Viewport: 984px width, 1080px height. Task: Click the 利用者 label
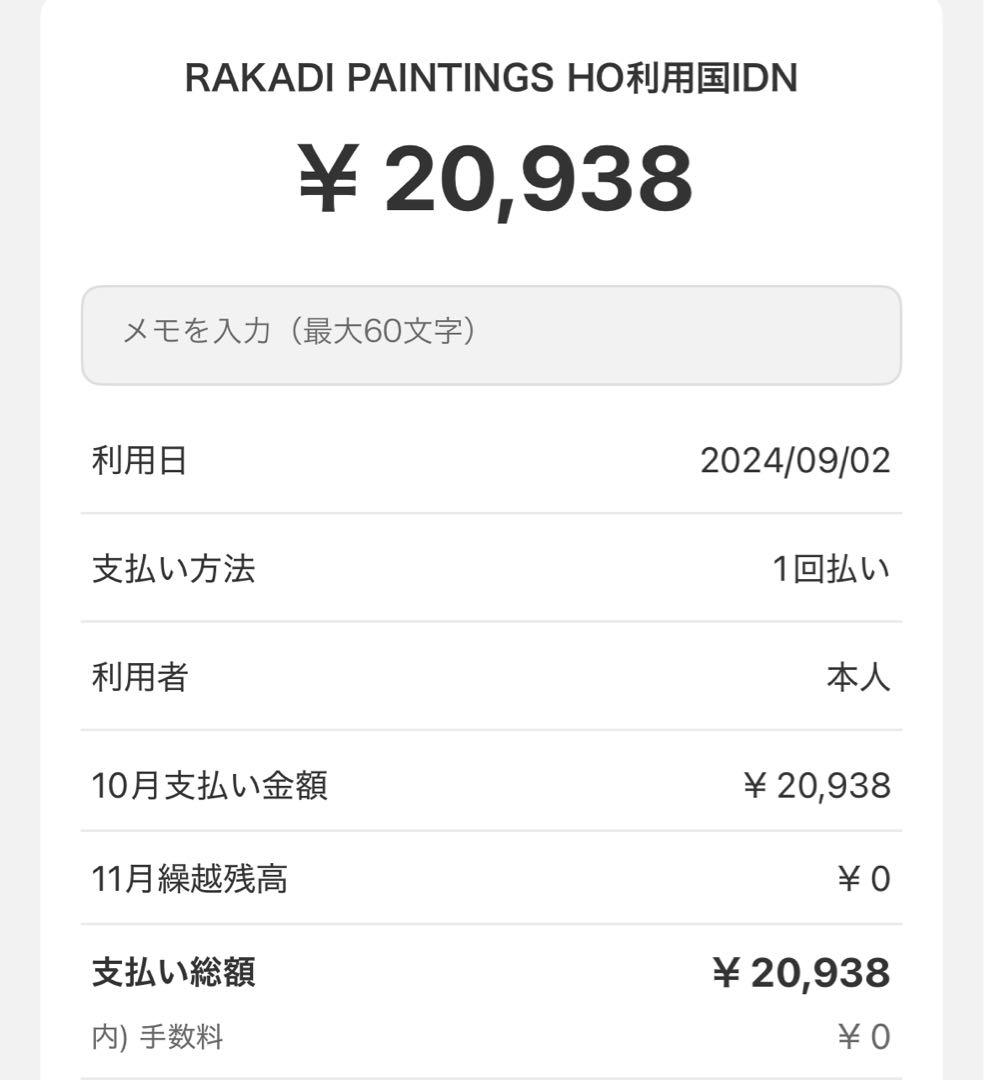pos(139,676)
